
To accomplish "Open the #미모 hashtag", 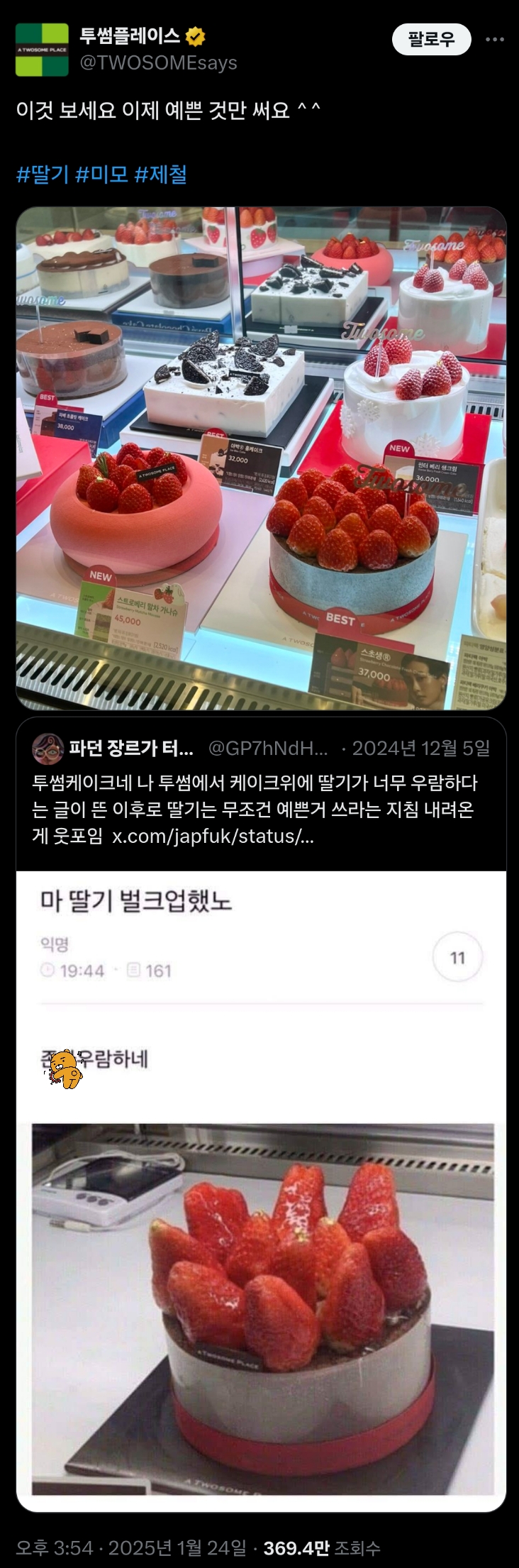I will pyautogui.click(x=101, y=174).
